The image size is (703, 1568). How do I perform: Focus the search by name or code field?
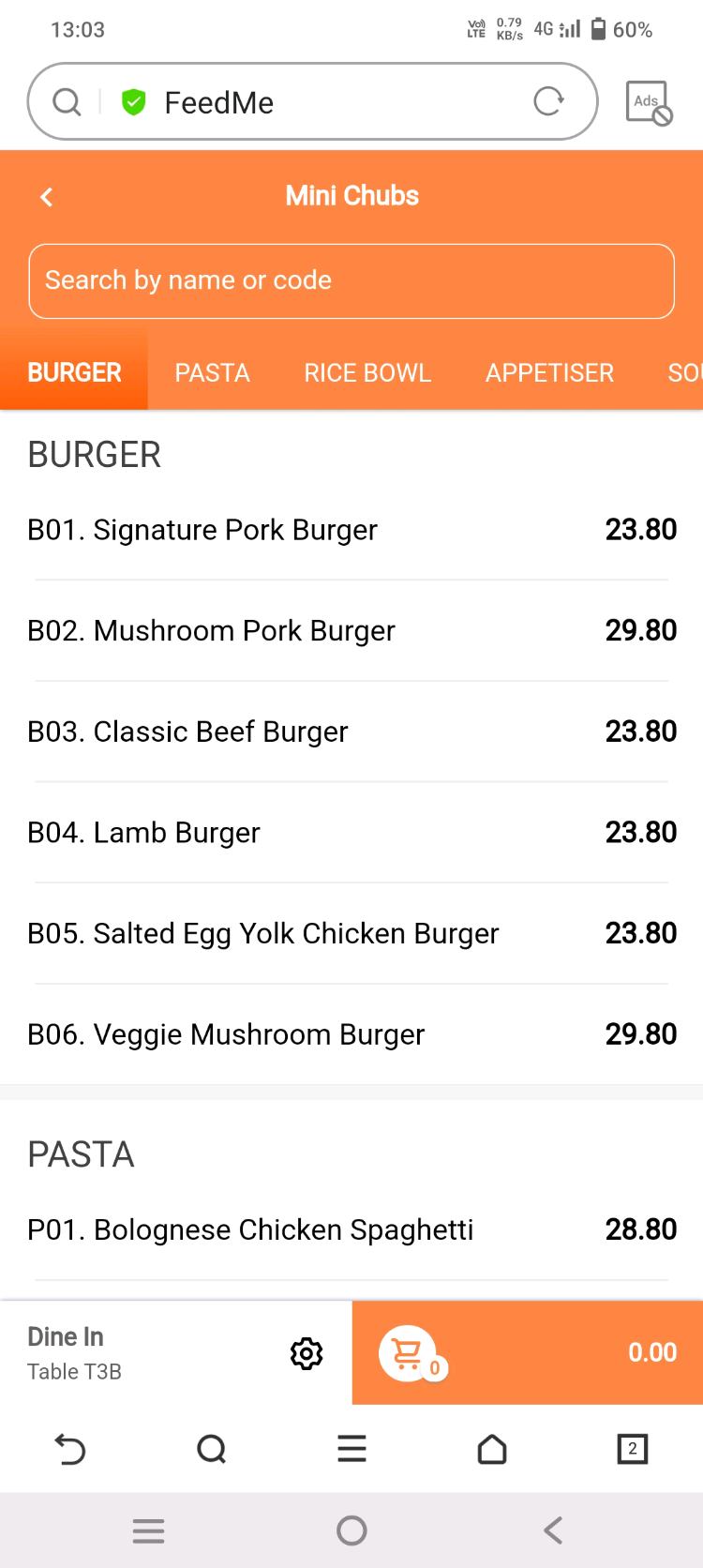pyautogui.click(x=351, y=280)
